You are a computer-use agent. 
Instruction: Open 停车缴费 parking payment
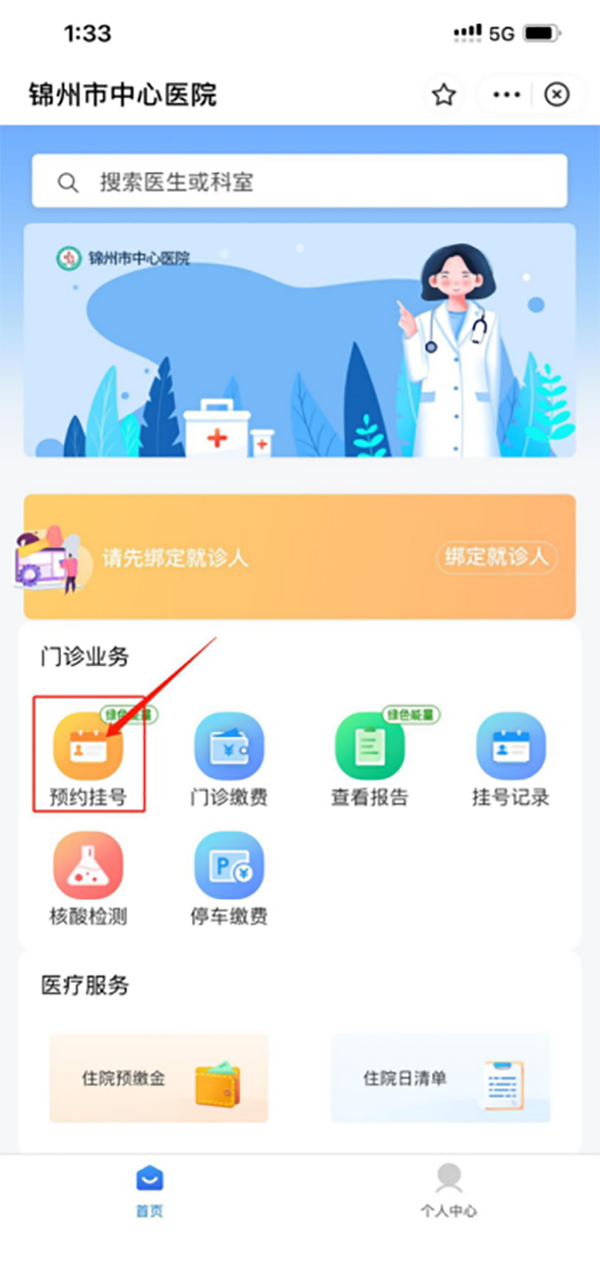(229, 877)
